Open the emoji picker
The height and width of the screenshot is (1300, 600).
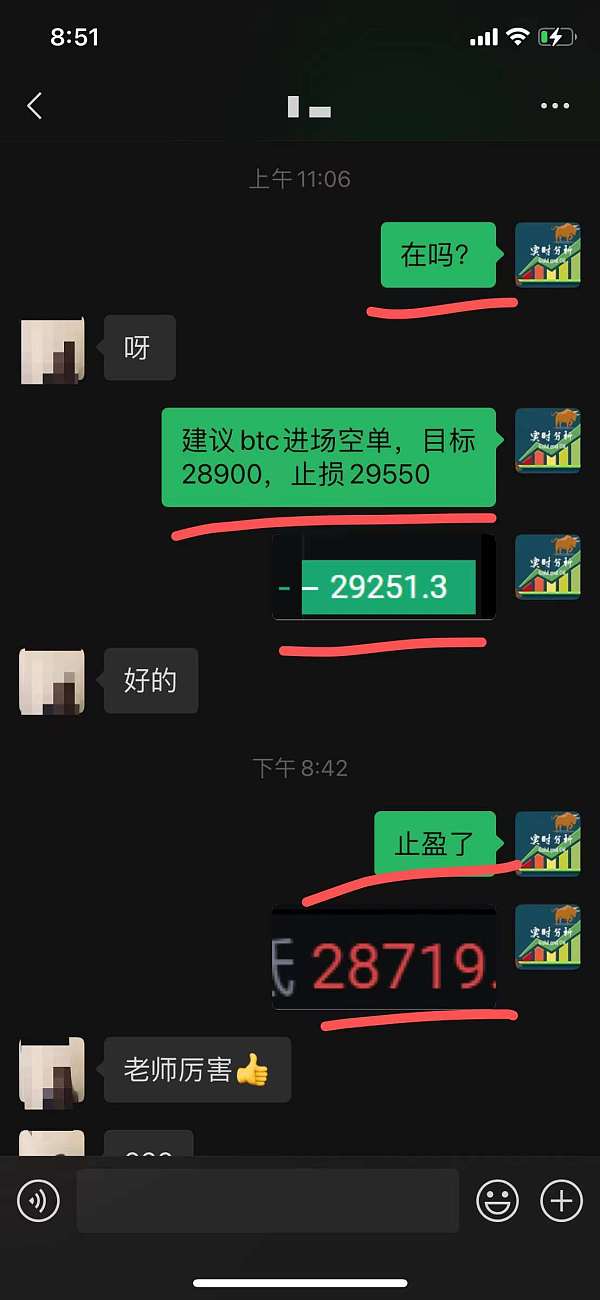[x=495, y=1200]
